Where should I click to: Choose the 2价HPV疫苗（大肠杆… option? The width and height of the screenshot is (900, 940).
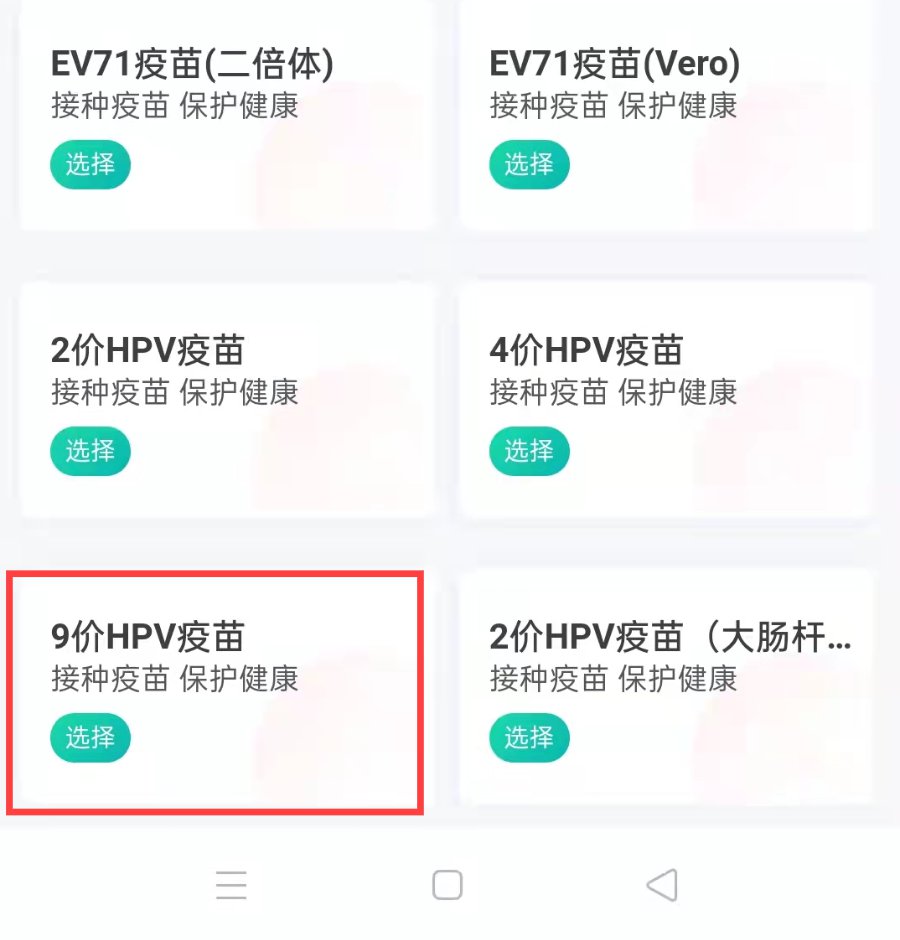[528, 738]
